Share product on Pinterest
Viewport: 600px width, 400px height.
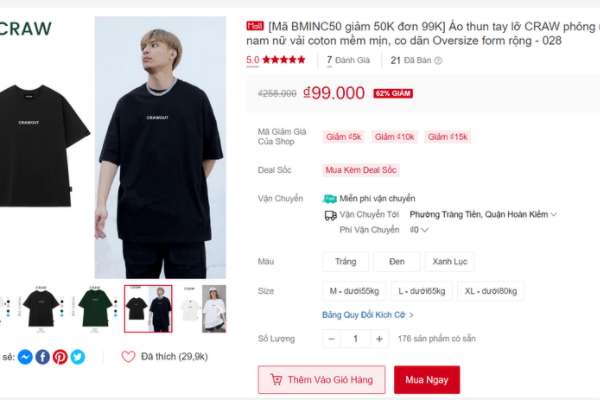tap(60, 357)
